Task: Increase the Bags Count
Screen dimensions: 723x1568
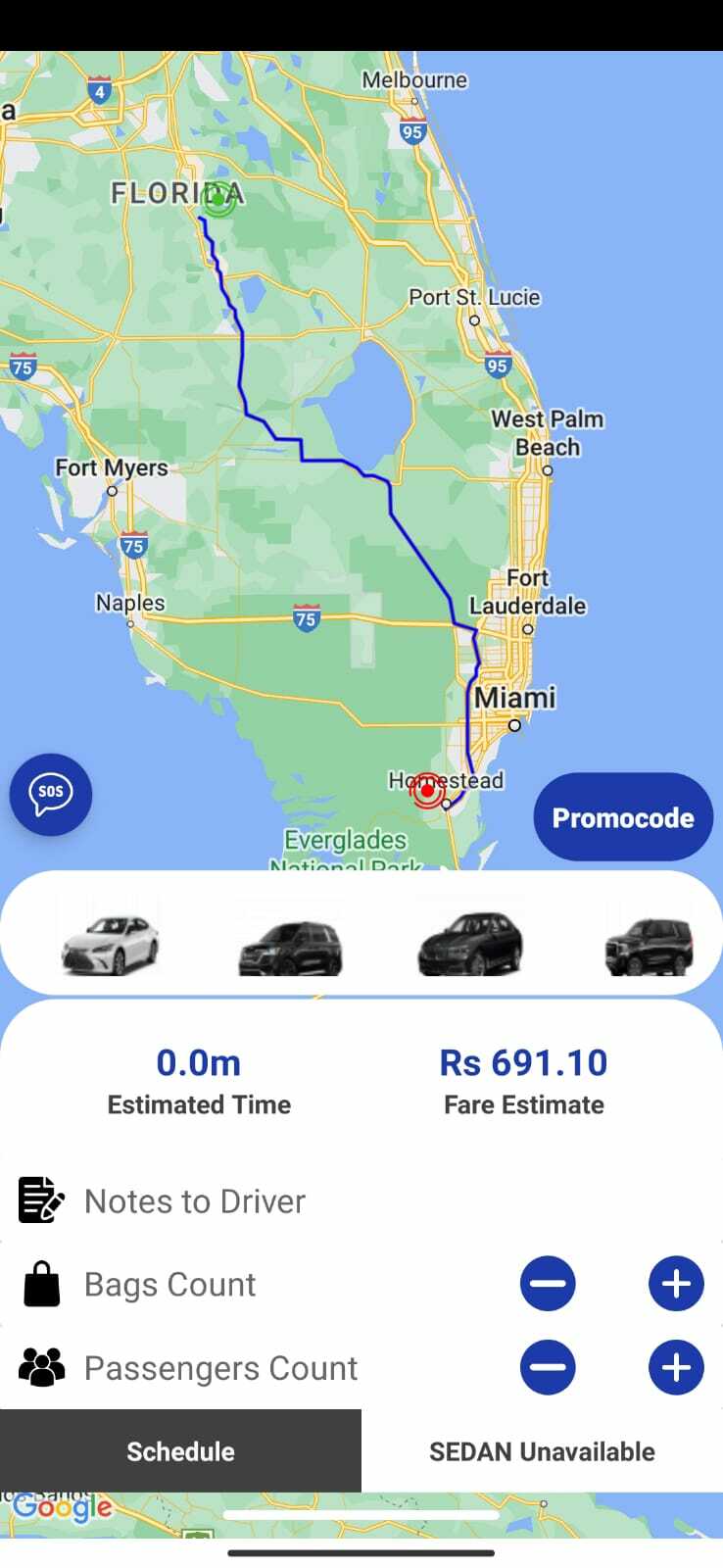Action: tap(676, 1284)
